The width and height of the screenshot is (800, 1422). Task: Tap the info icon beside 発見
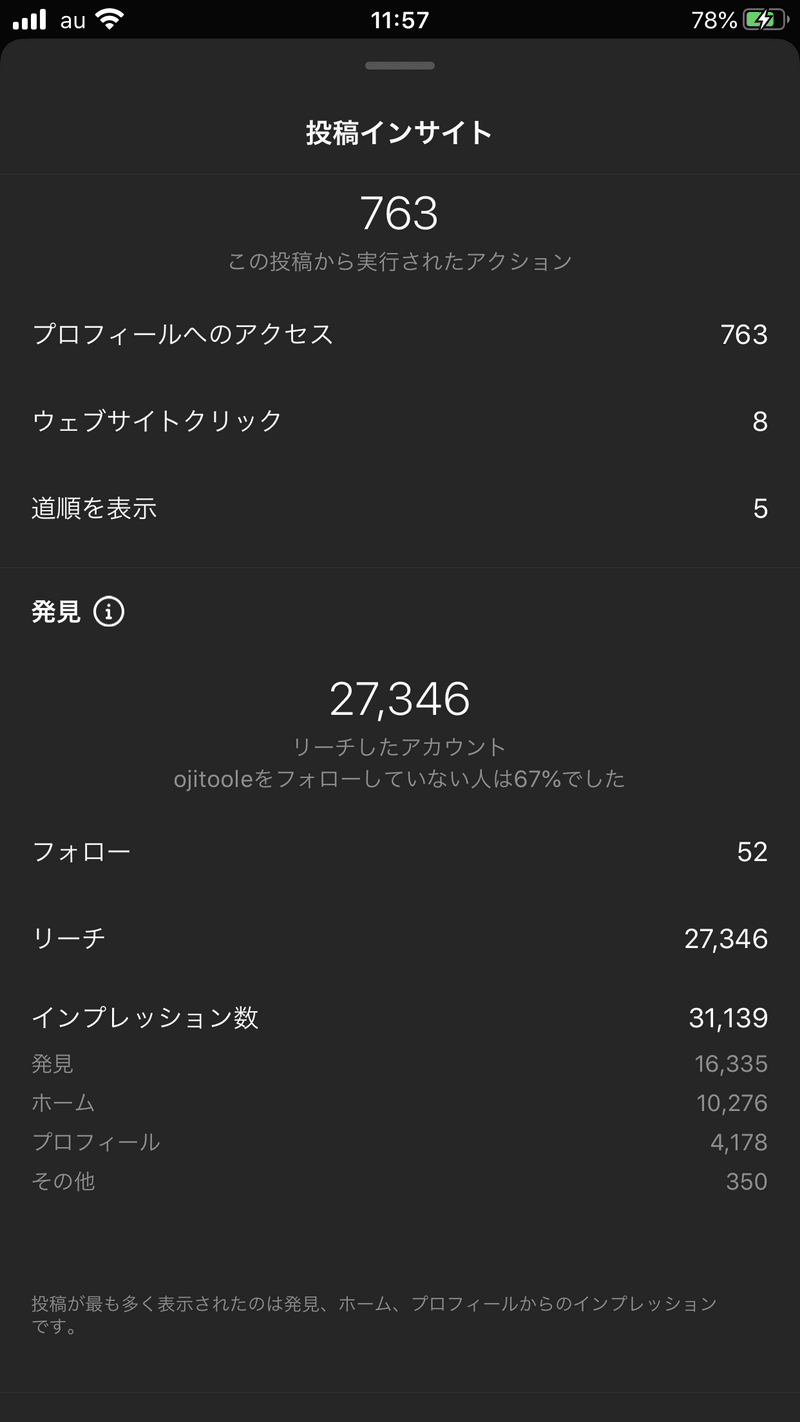[109, 611]
